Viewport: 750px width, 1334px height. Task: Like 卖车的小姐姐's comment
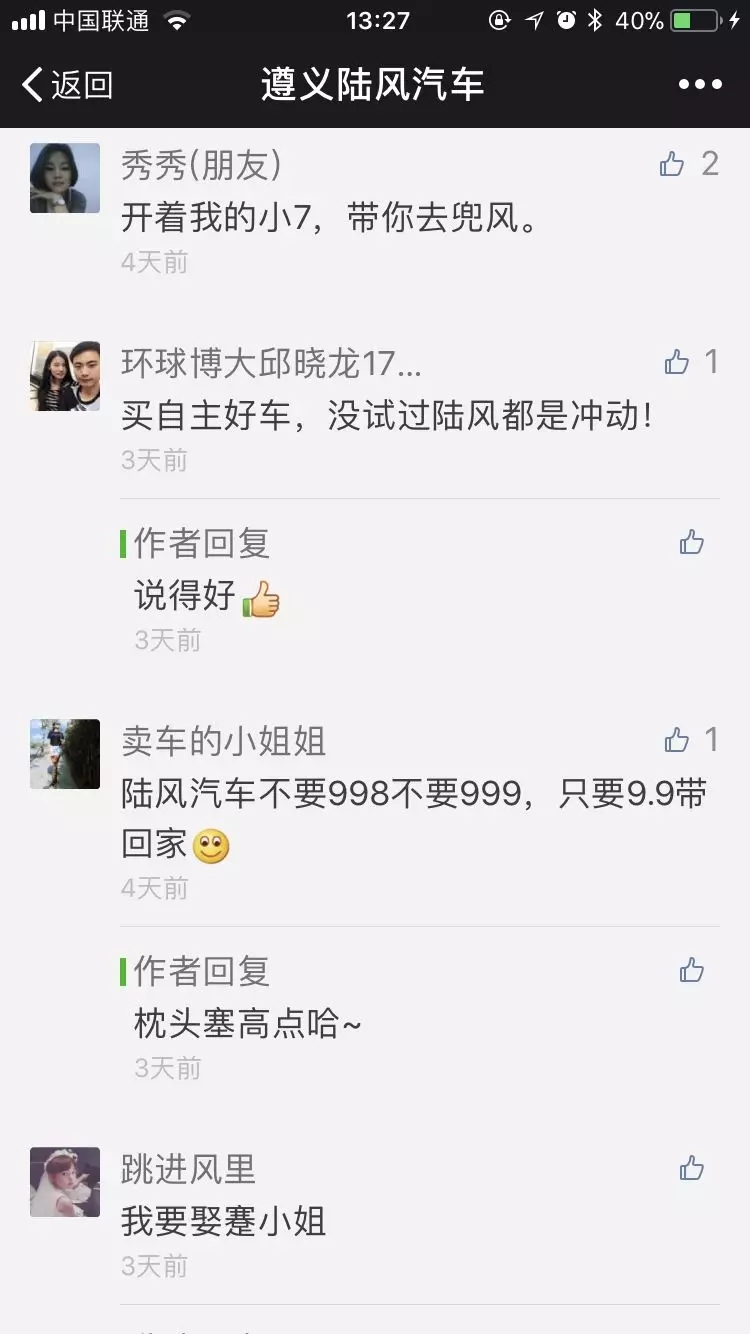coord(678,740)
